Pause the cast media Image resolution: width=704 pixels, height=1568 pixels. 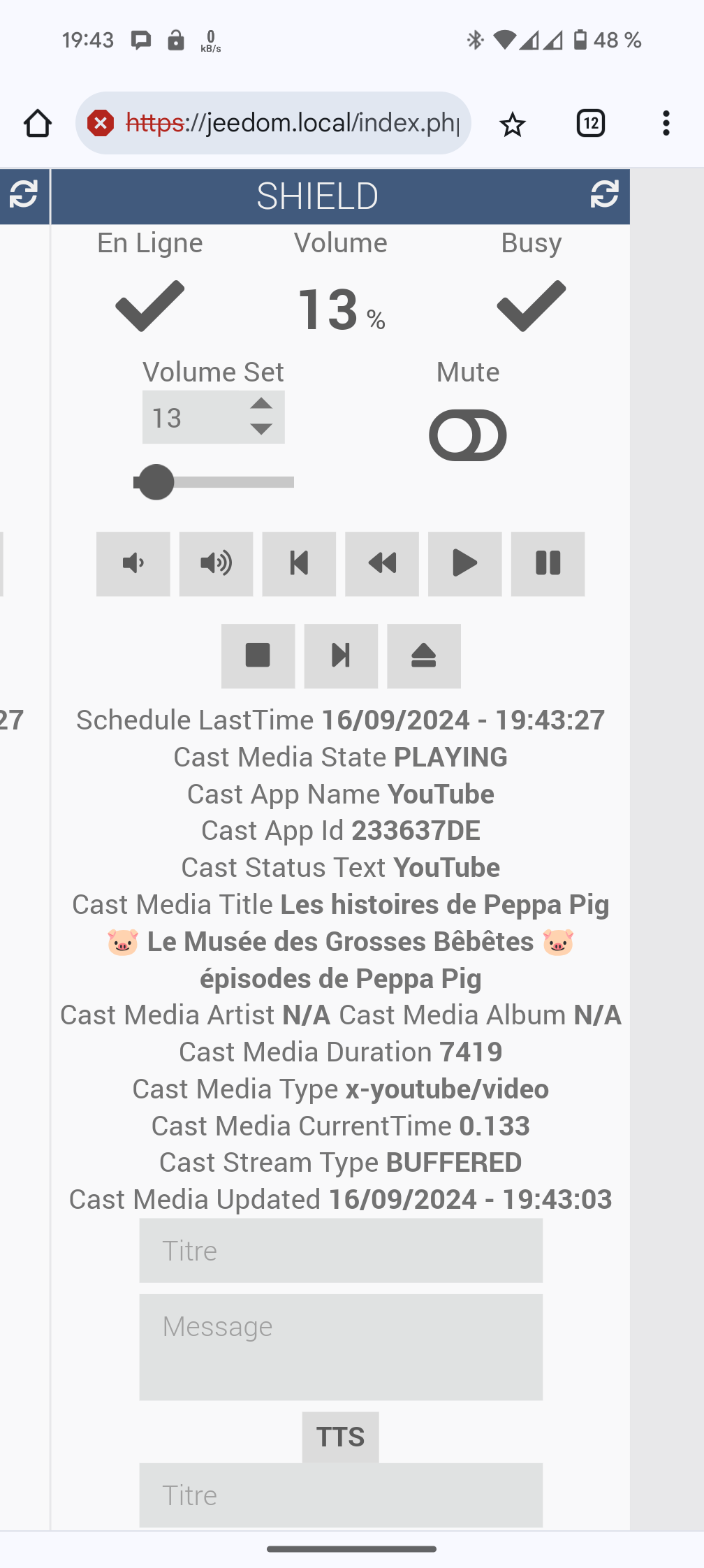coord(548,563)
